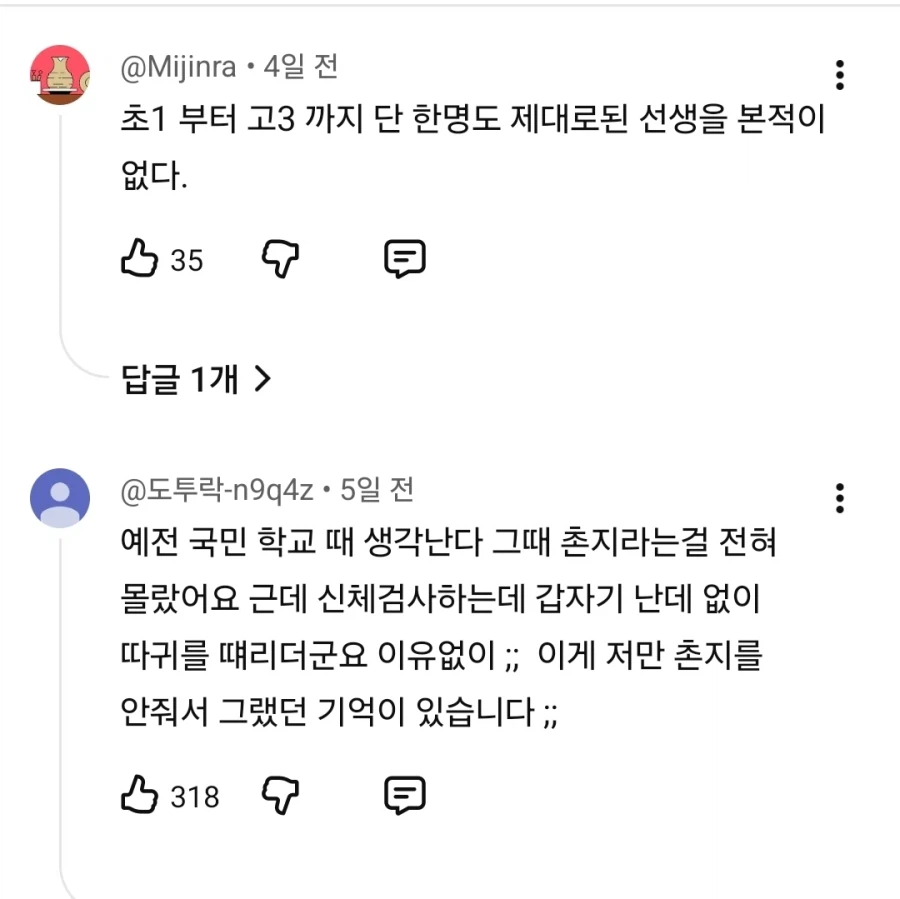900x899 pixels.
Task: Open the @Mijinra username link
Action: point(178,67)
